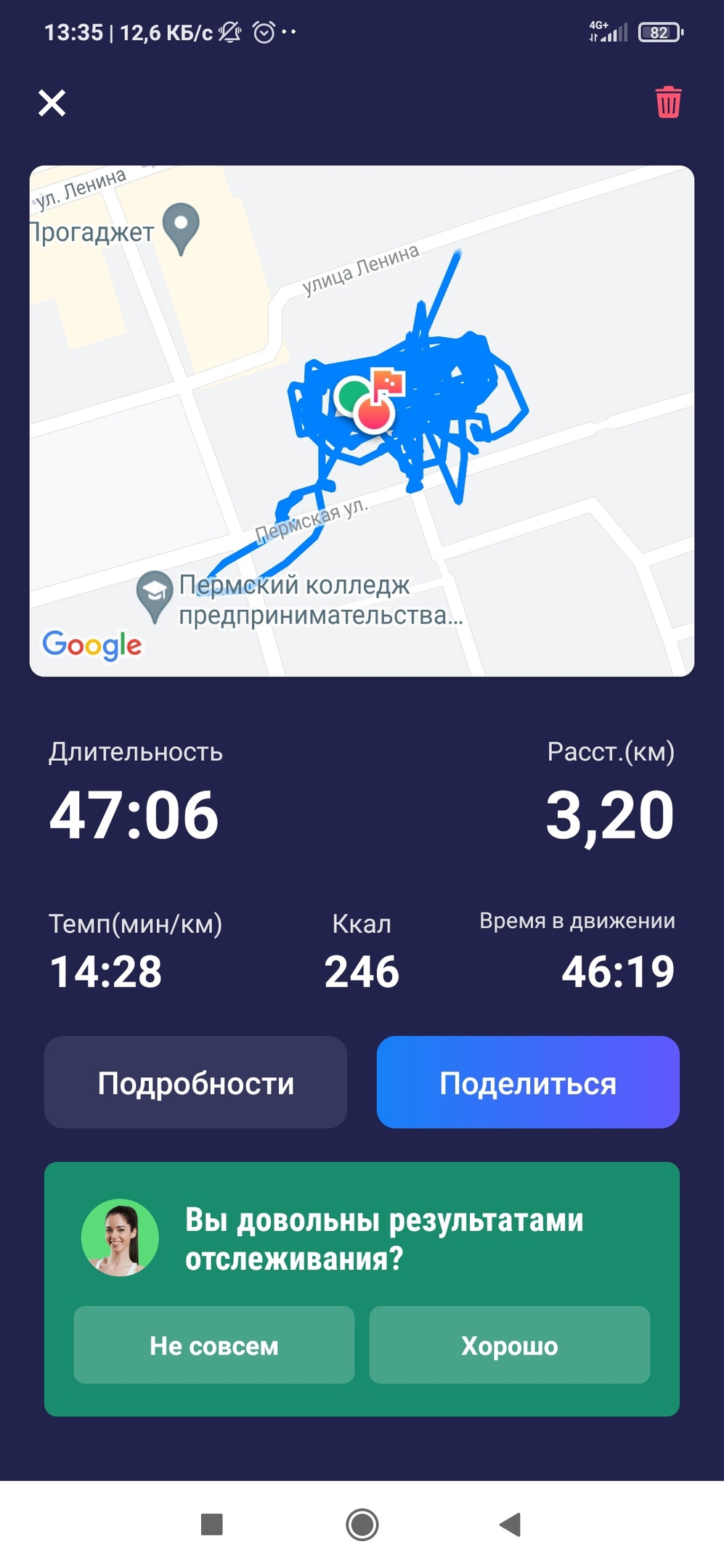
Task: Go to the home screen
Action: tap(362, 1524)
